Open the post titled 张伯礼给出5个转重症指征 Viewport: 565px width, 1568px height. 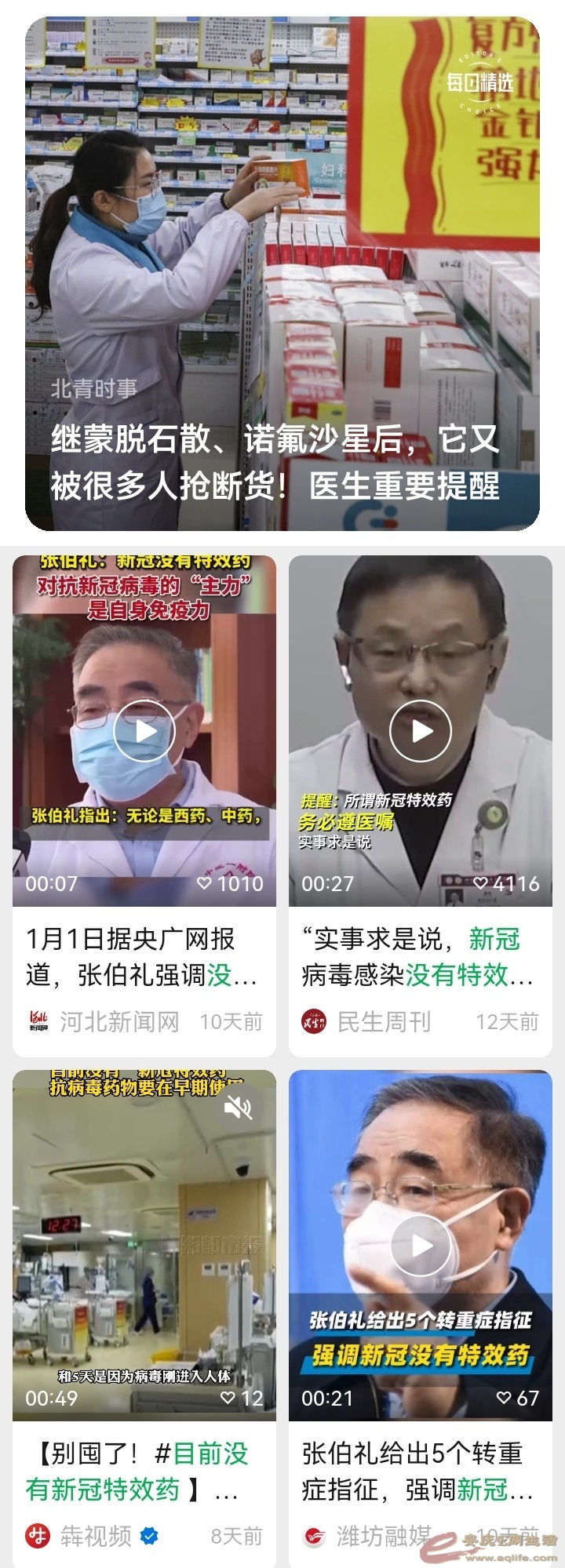[419, 1472]
